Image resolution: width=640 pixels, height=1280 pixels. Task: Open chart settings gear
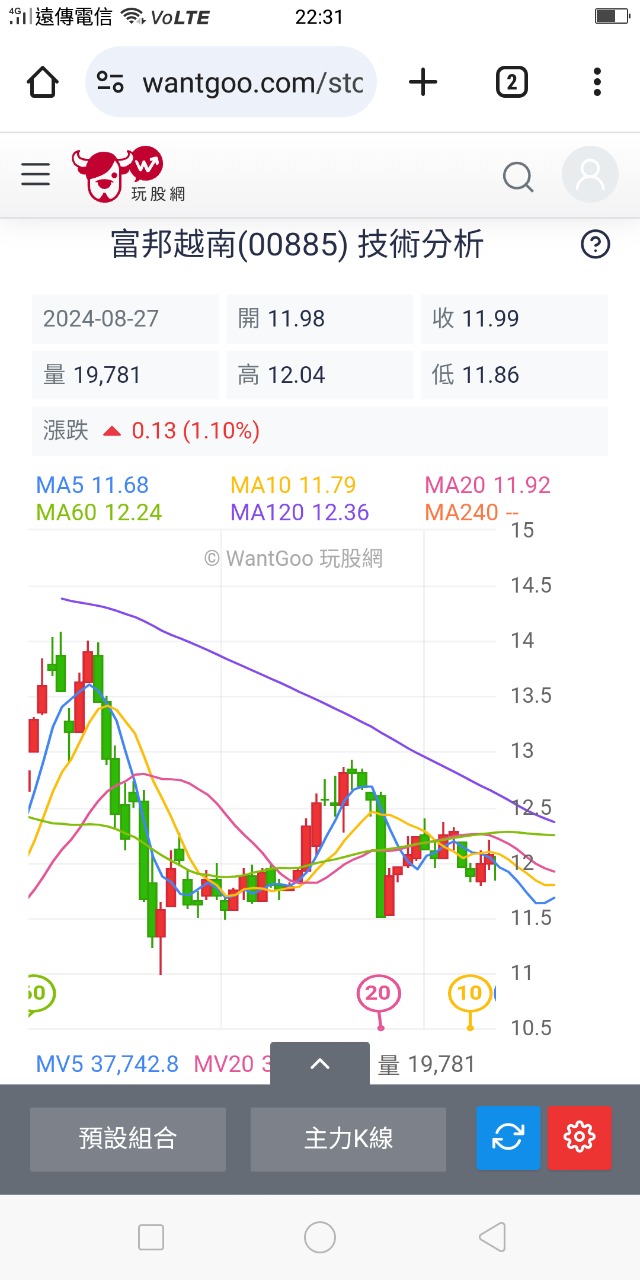(579, 1138)
